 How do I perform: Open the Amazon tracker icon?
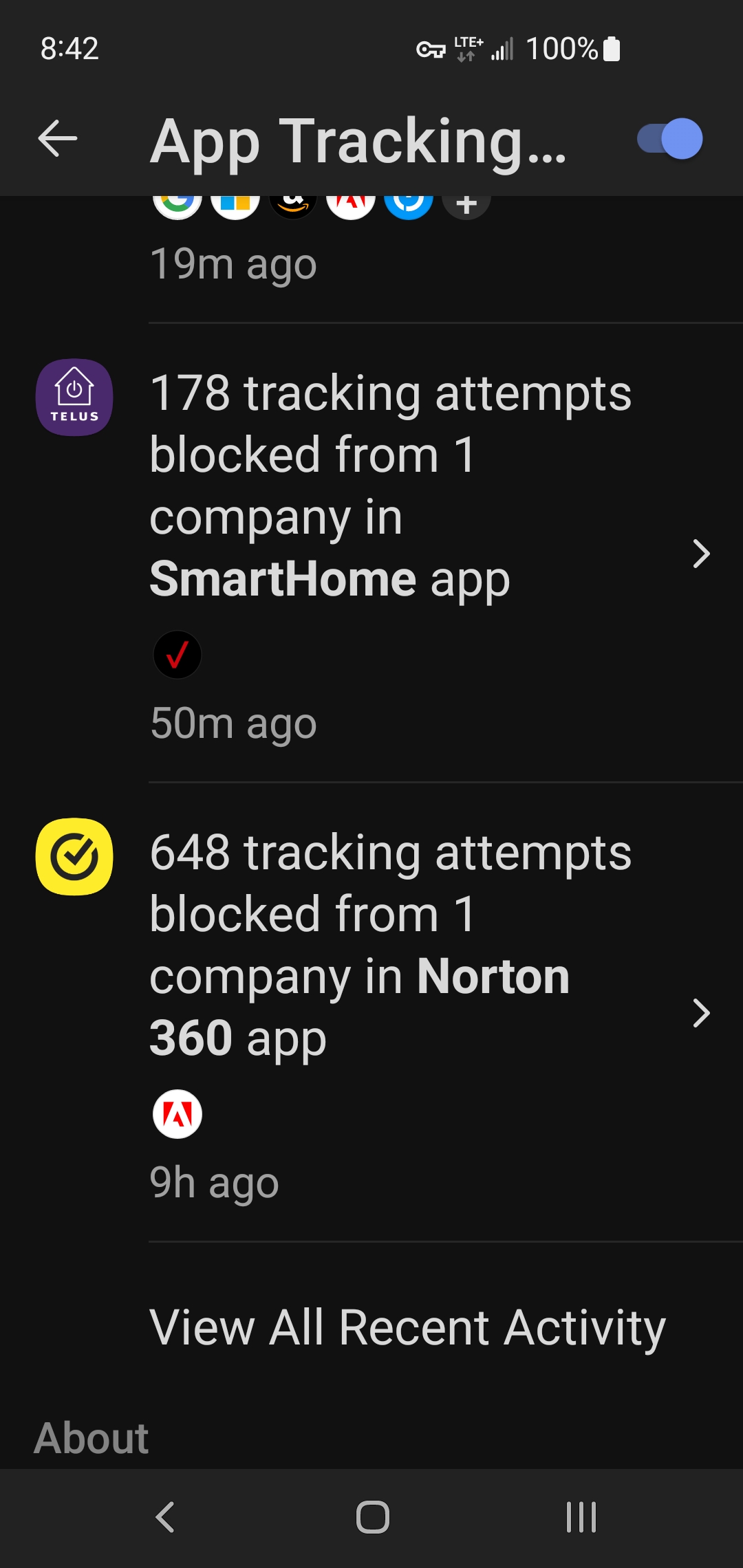[293, 203]
